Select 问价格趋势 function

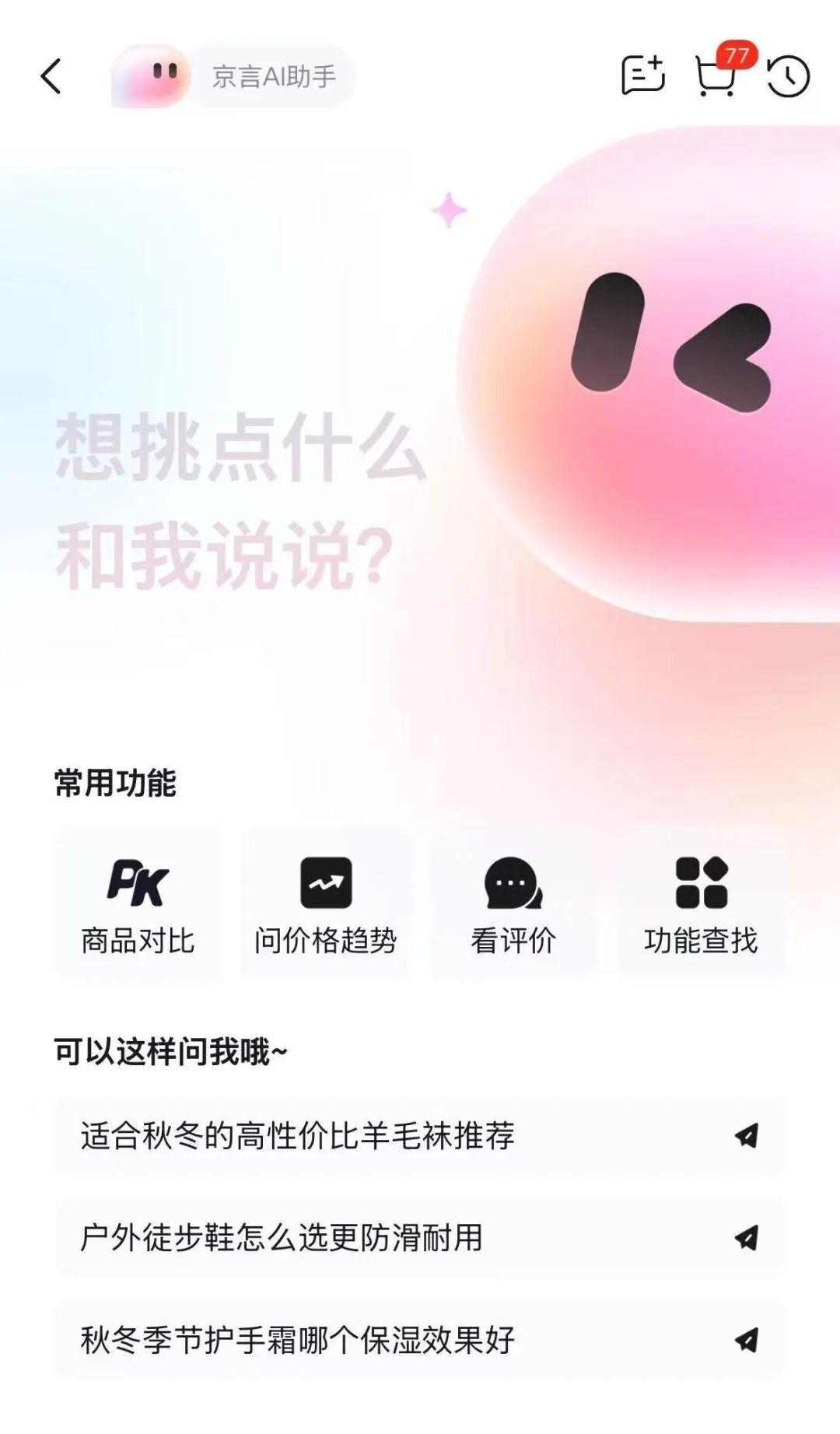tap(326, 904)
